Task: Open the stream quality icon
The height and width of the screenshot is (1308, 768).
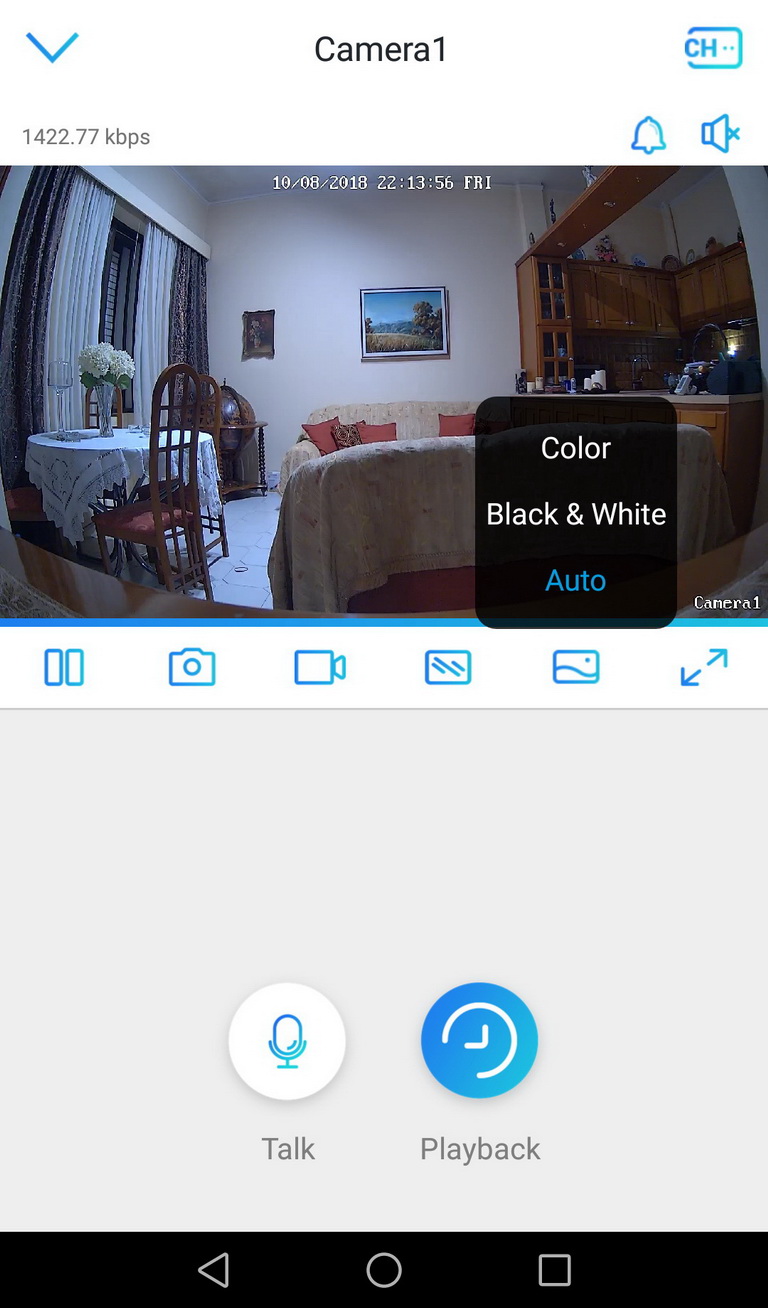Action: pos(448,667)
